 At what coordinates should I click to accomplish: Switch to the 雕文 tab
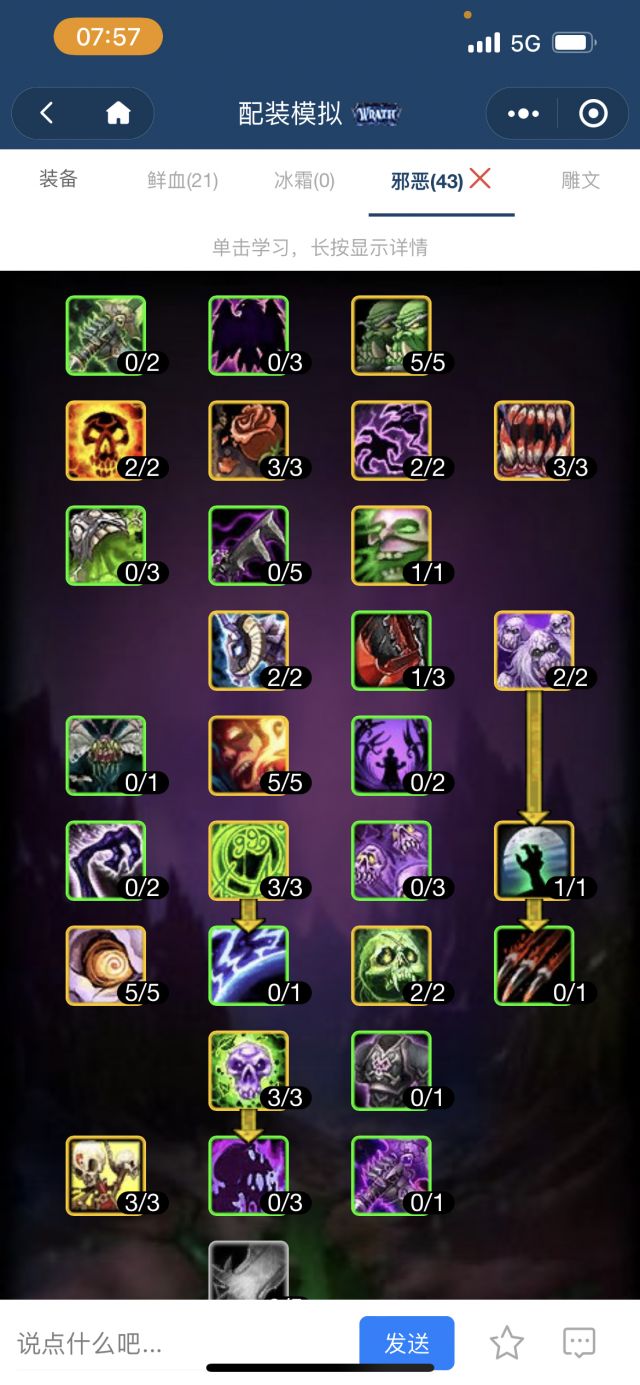pos(580,181)
